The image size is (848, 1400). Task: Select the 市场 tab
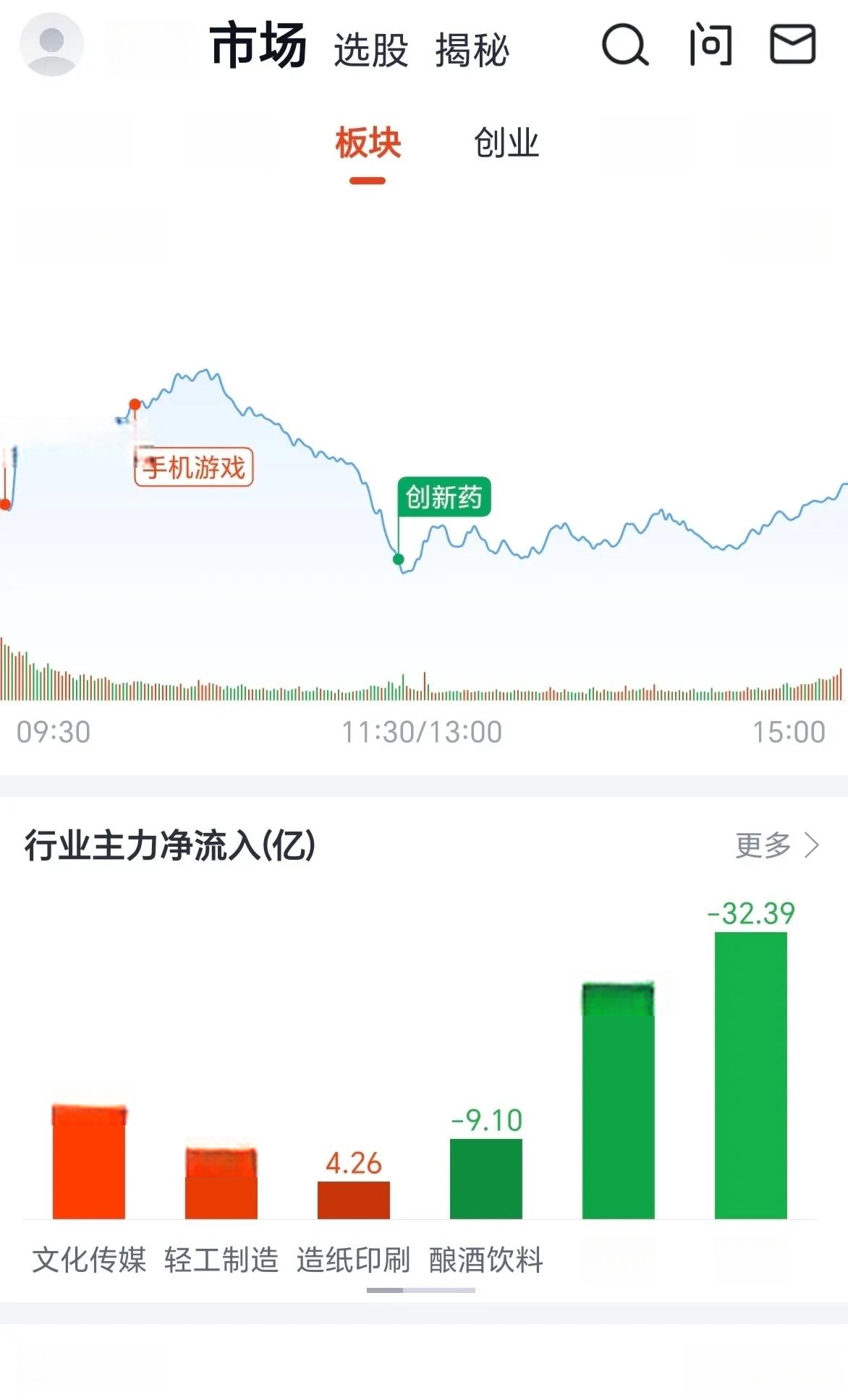click(258, 45)
